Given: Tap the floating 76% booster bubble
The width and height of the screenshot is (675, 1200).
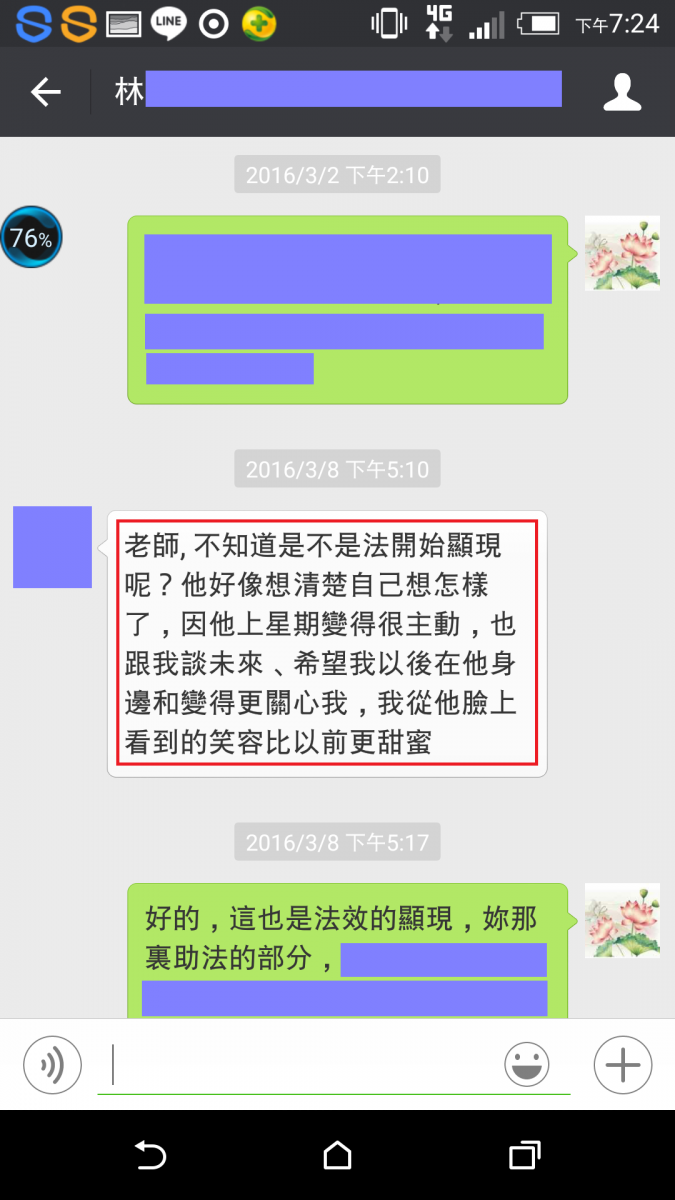Looking at the screenshot, I should [x=31, y=238].
